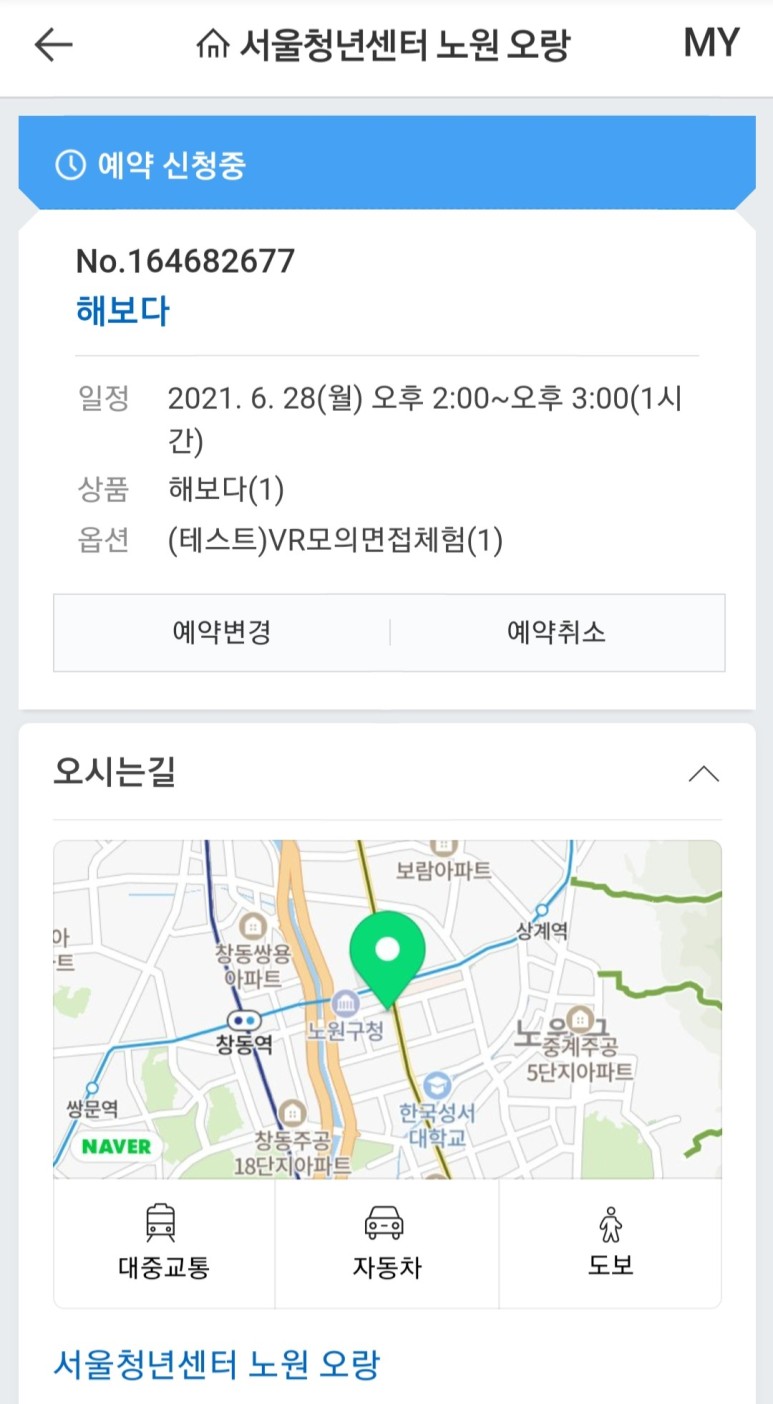Viewport: 773px width, 1404px height.
Task: Click the home icon beside the title
Action: (216, 42)
